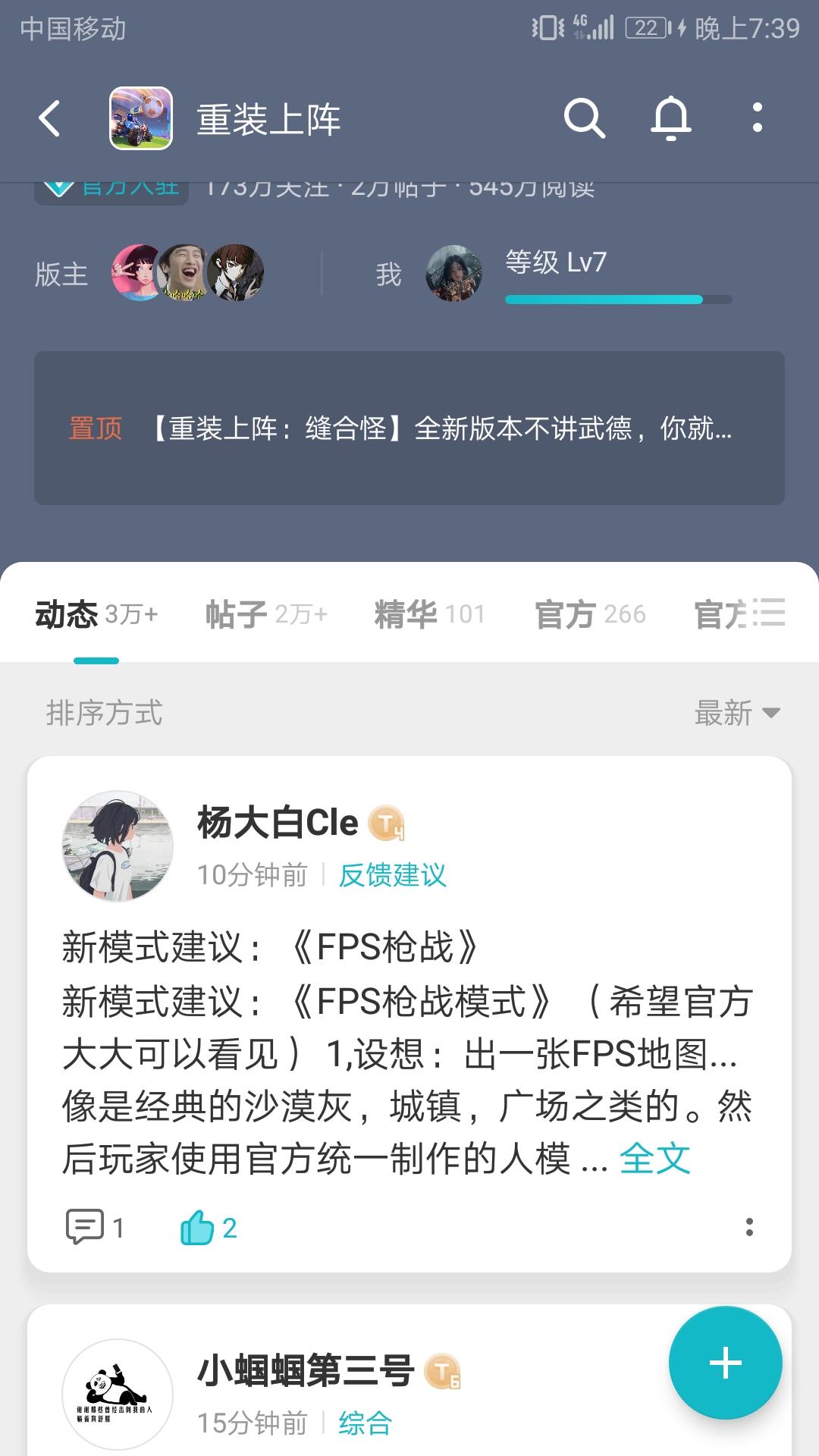
Task: Create a new post with the plus button
Action: pyautogui.click(x=725, y=1363)
